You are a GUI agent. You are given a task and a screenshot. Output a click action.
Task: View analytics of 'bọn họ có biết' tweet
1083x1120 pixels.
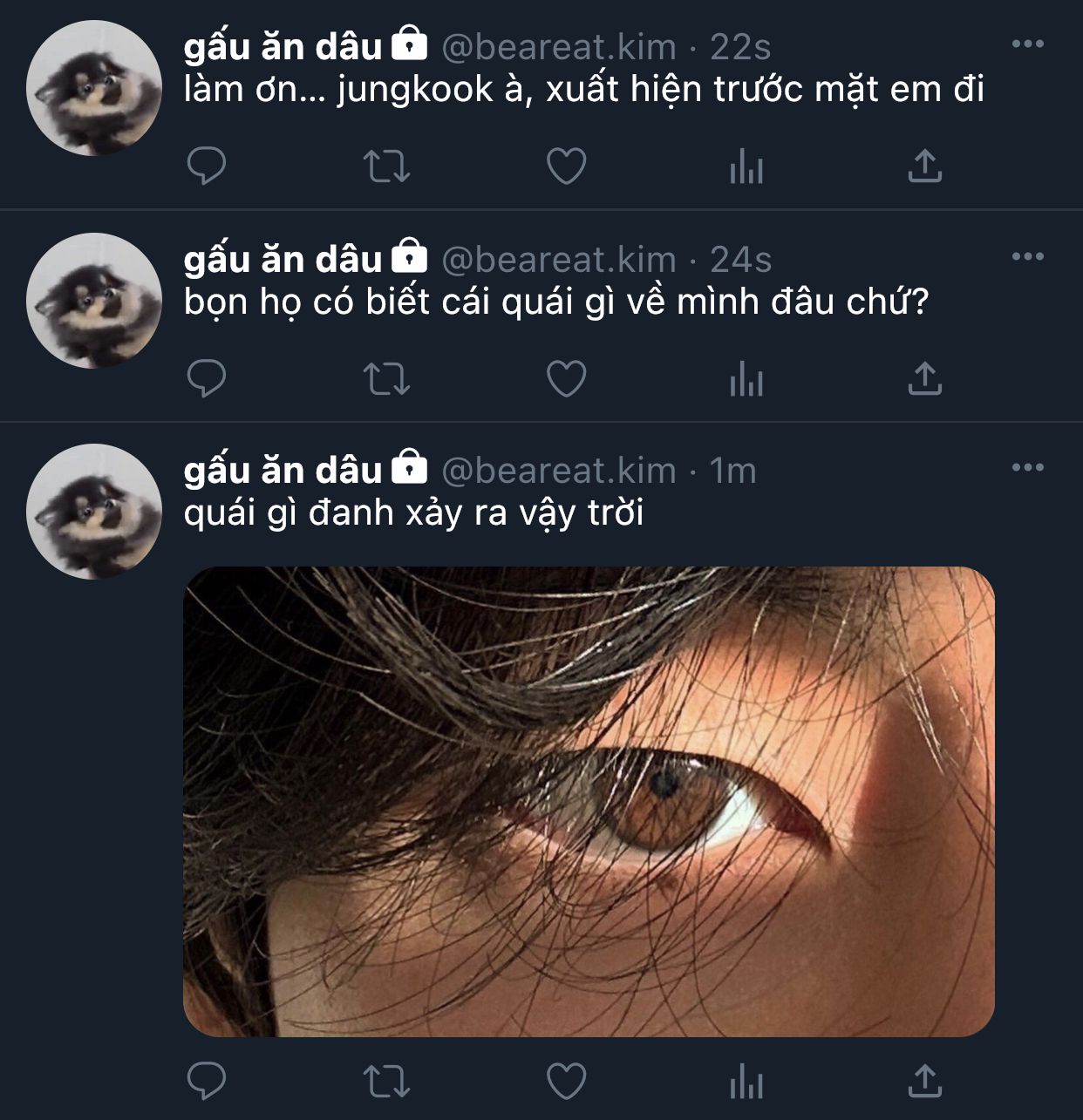click(x=746, y=378)
